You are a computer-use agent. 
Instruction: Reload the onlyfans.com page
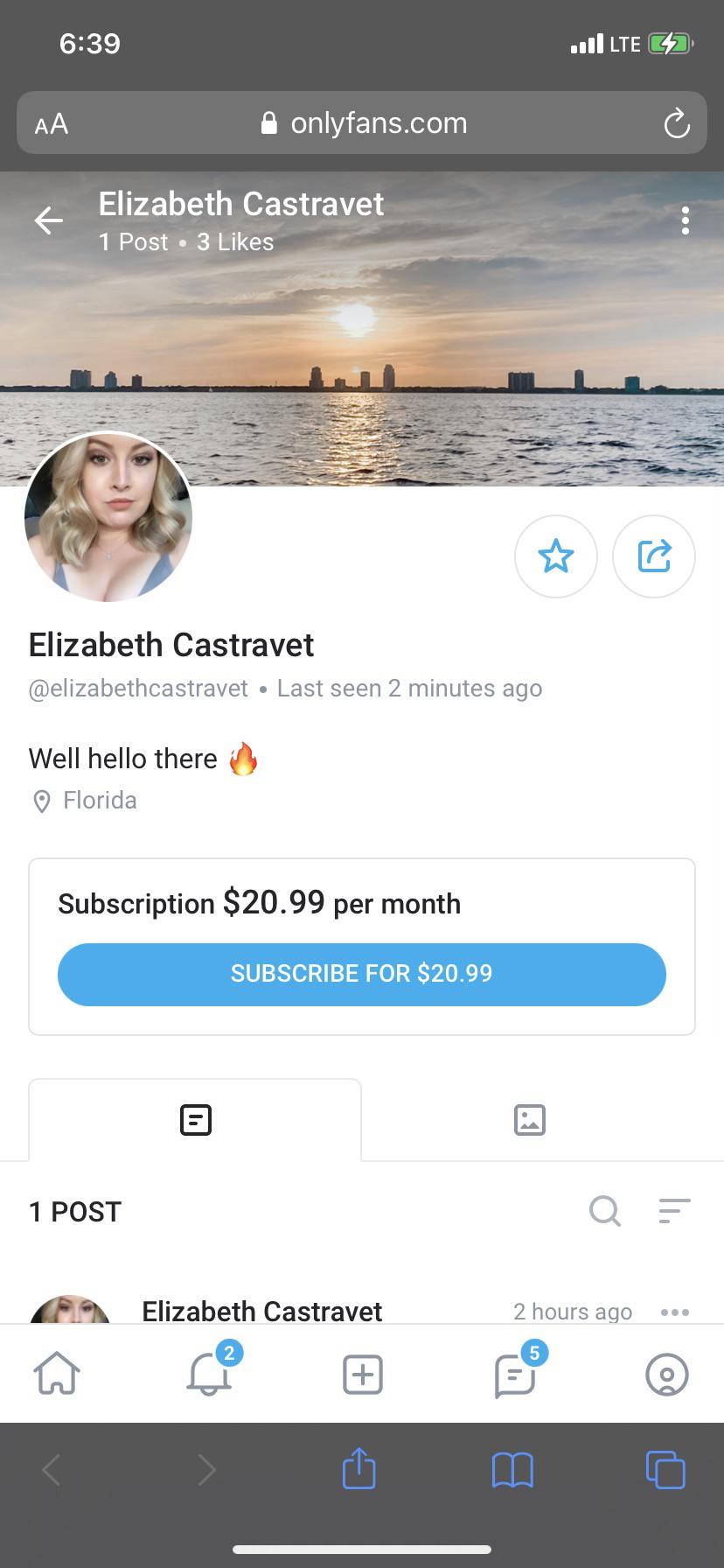click(x=677, y=122)
